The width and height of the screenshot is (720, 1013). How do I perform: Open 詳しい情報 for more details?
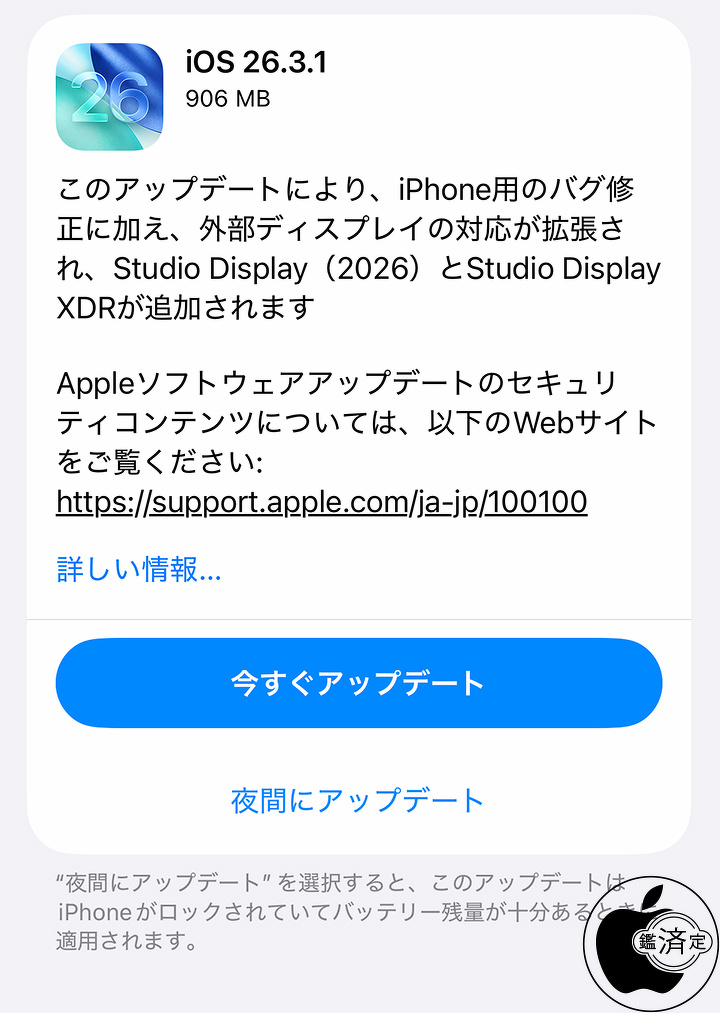click(x=138, y=570)
